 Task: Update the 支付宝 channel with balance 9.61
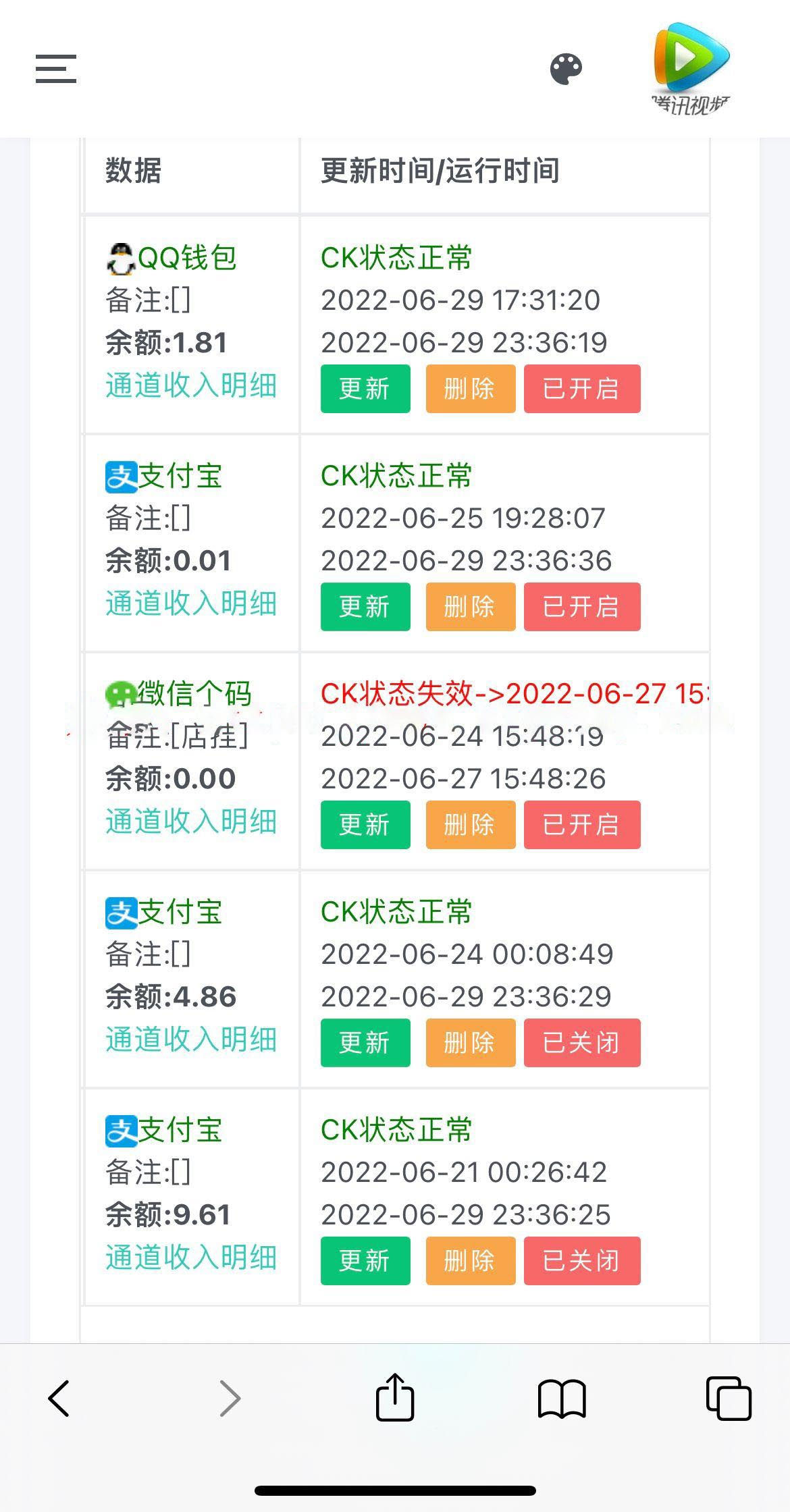[365, 1261]
